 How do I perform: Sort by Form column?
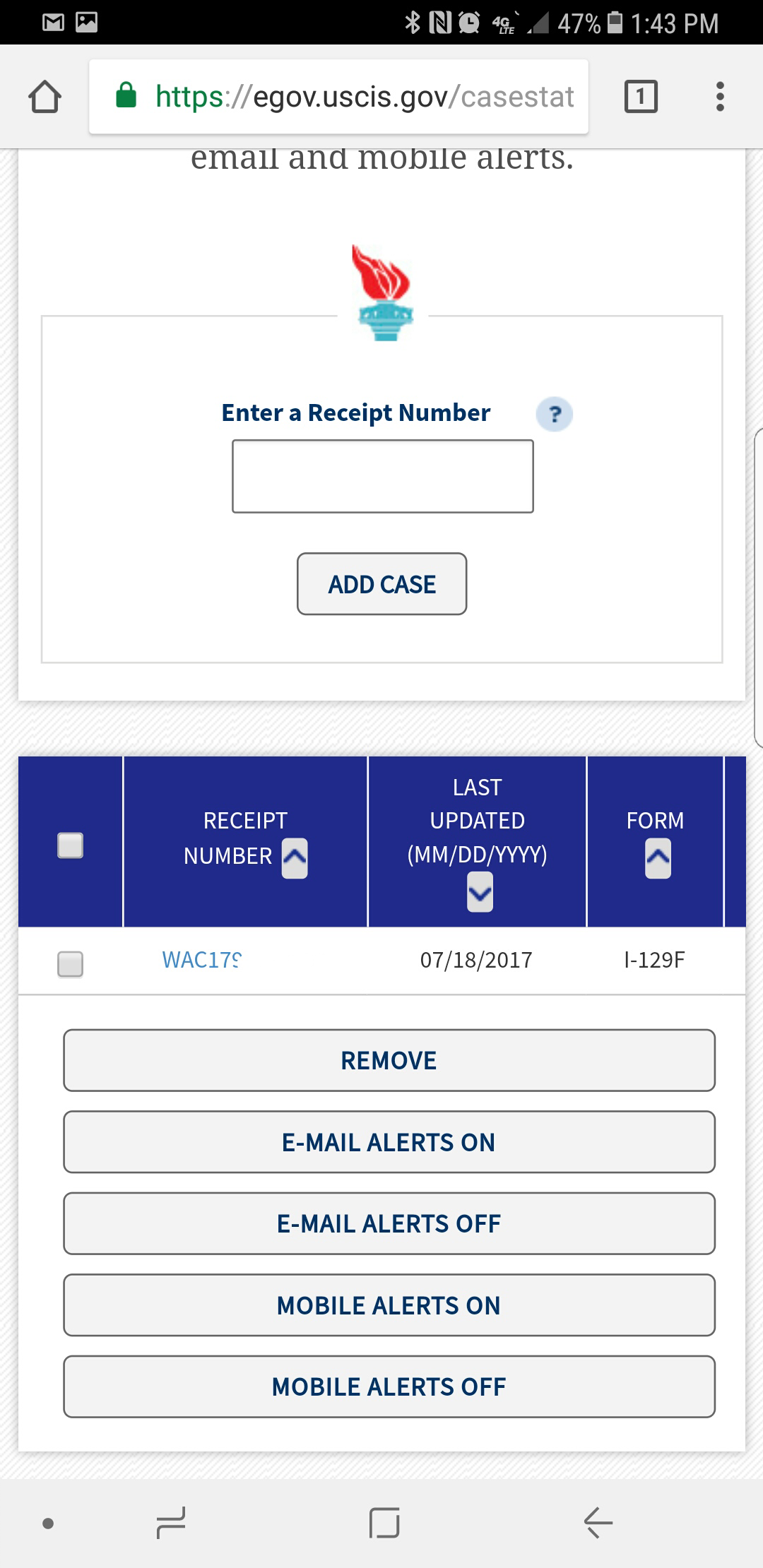click(x=658, y=859)
